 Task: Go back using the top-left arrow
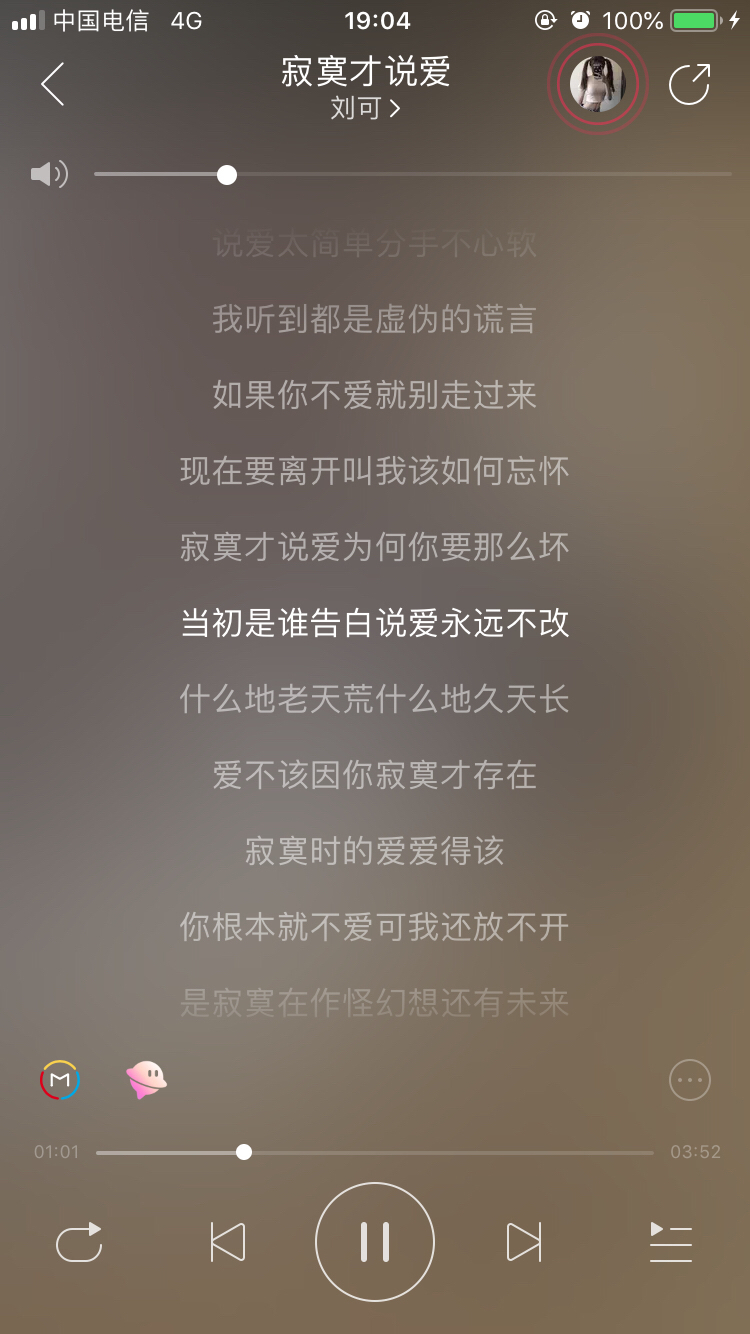53,84
